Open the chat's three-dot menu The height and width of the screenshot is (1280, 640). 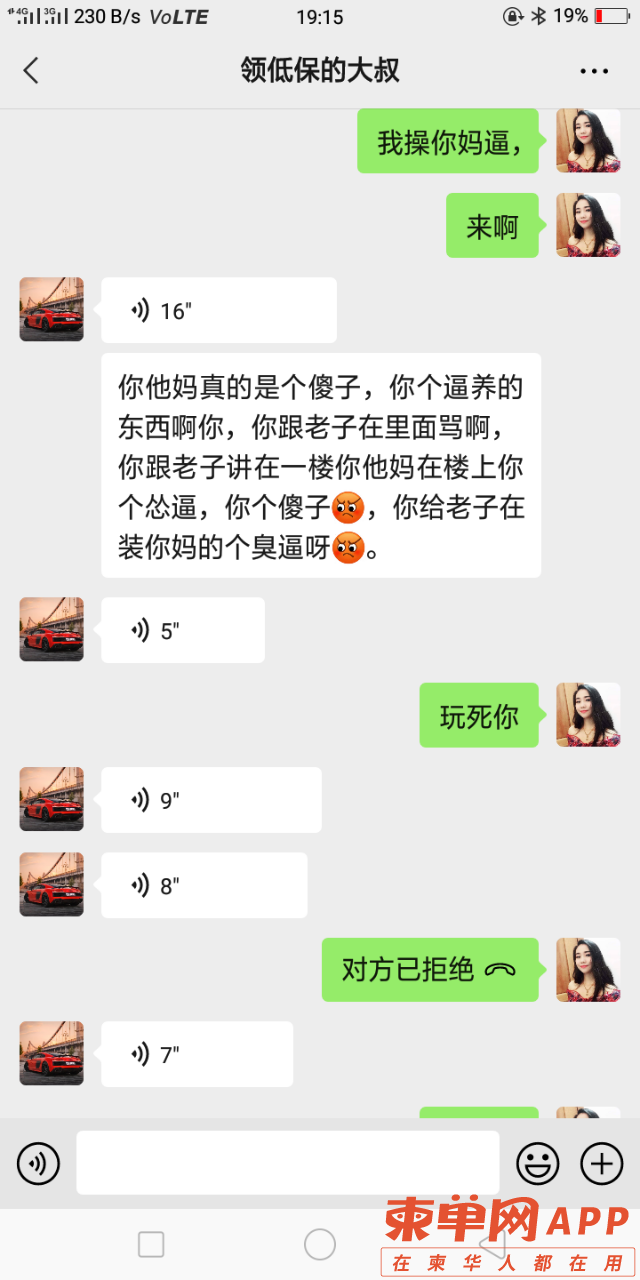(594, 71)
